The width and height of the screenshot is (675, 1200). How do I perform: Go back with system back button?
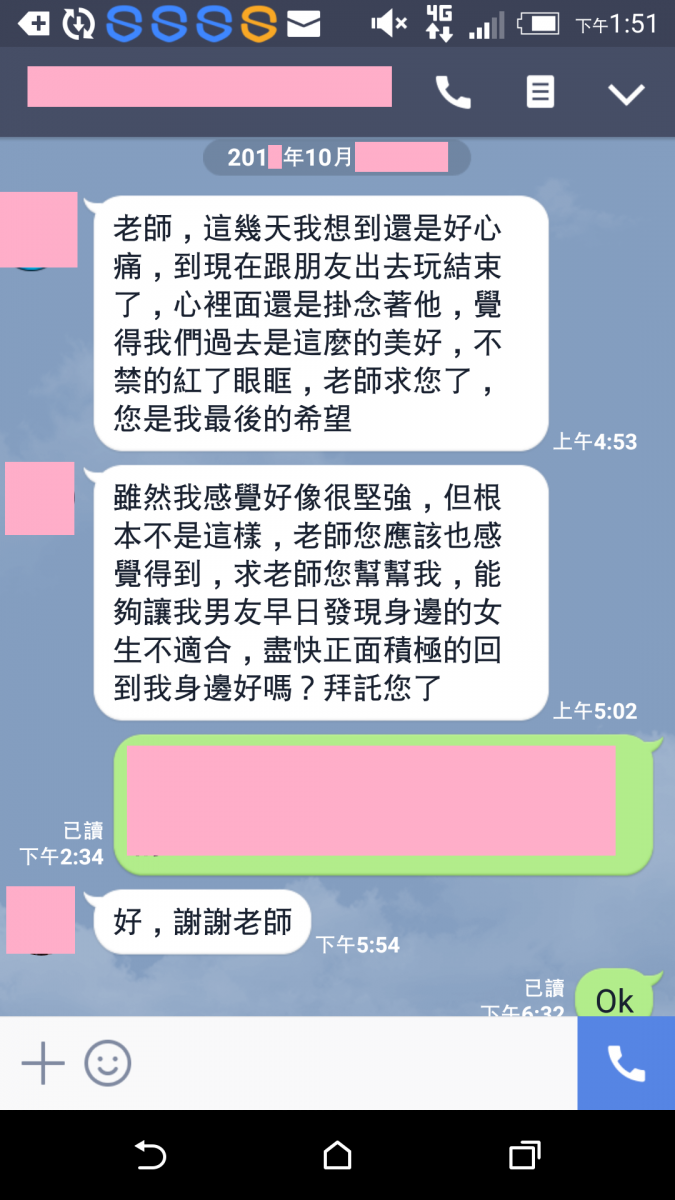click(x=150, y=1156)
